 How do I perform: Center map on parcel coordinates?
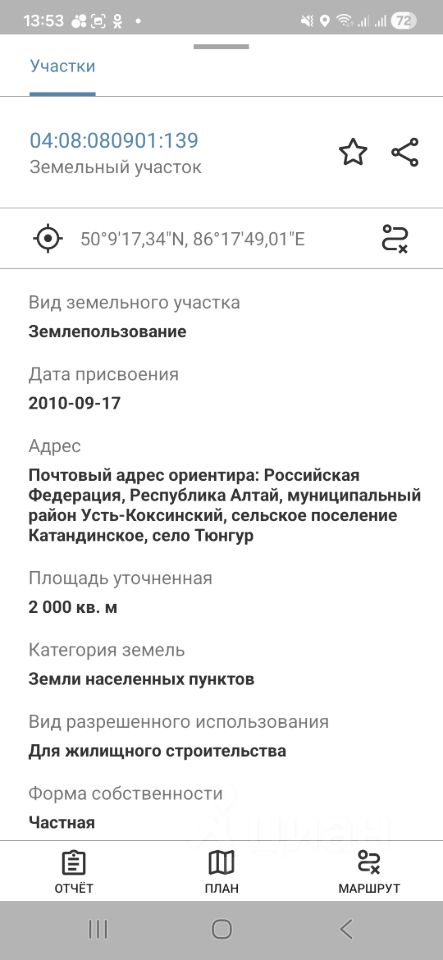point(48,238)
